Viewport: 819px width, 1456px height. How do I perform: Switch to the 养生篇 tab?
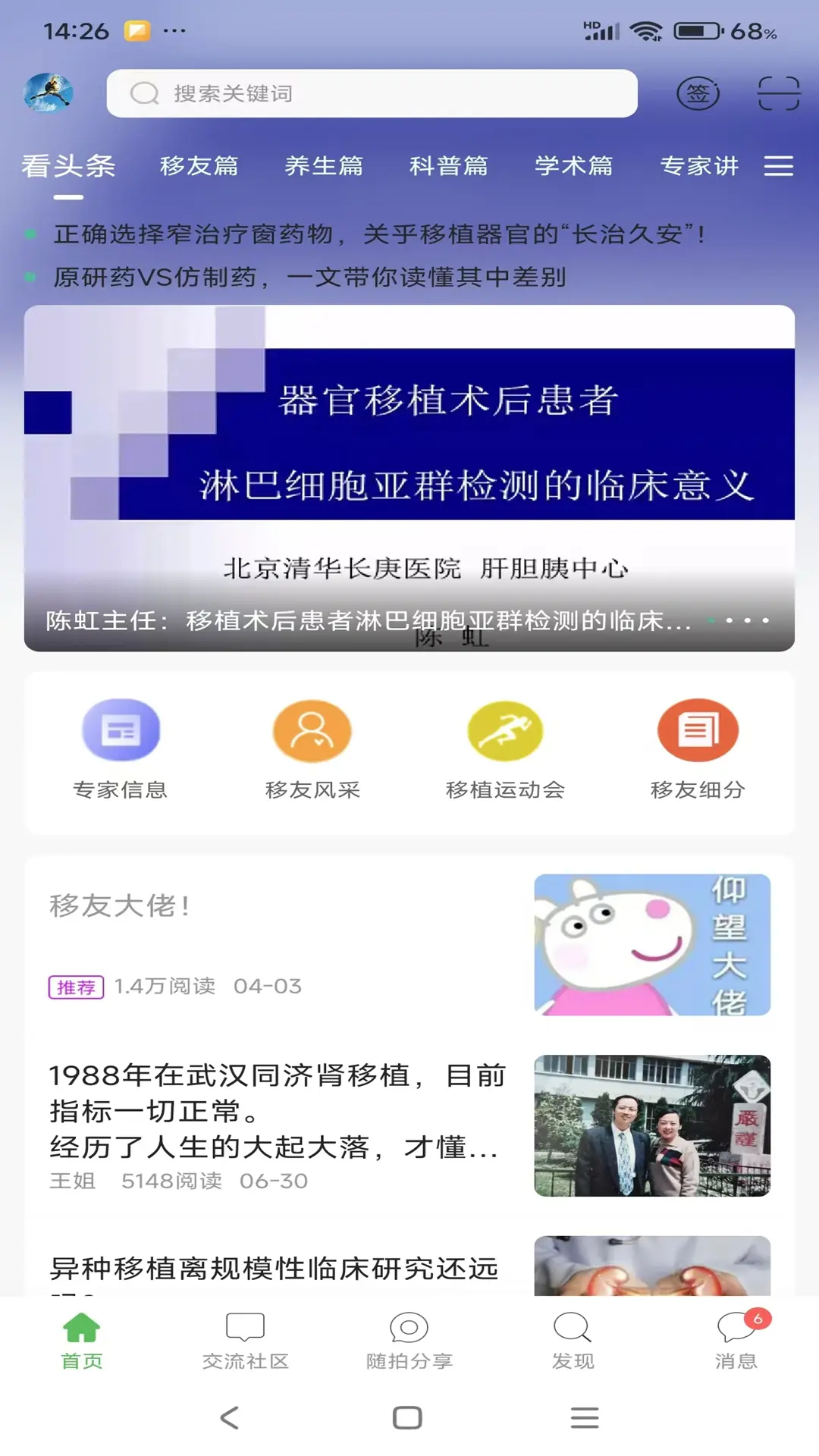(x=324, y=165)
